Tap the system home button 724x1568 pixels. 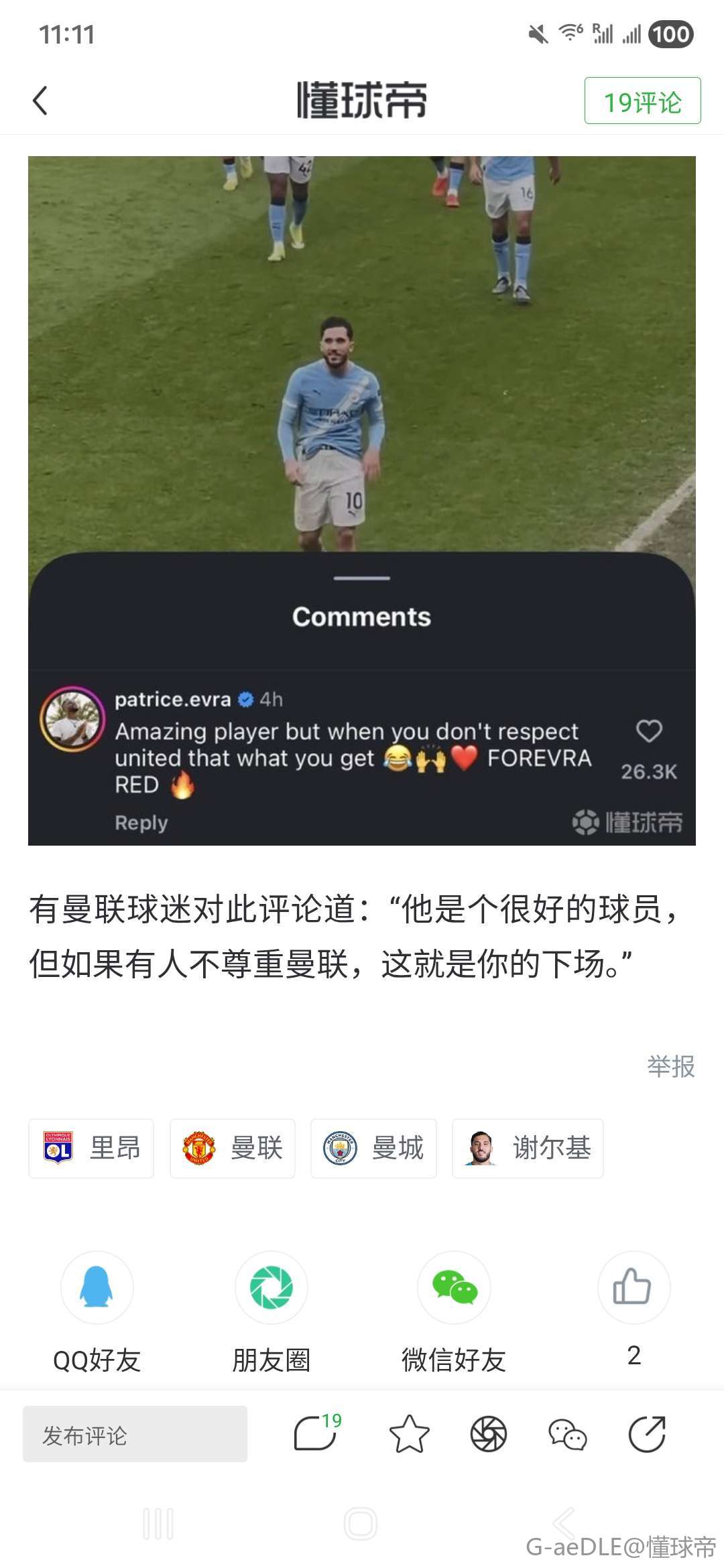361,1524
